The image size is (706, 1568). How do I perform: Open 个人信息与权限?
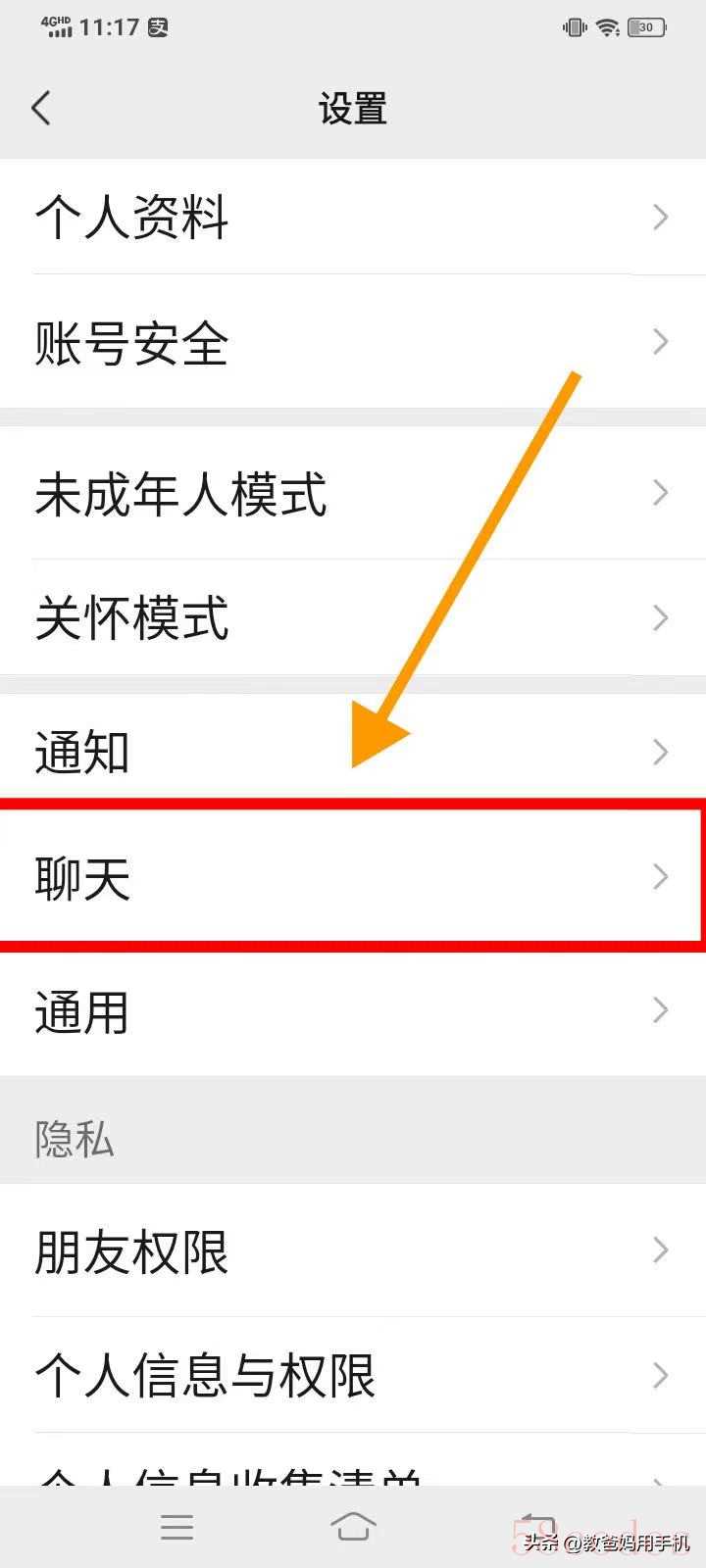click(x=353, y=1375)
